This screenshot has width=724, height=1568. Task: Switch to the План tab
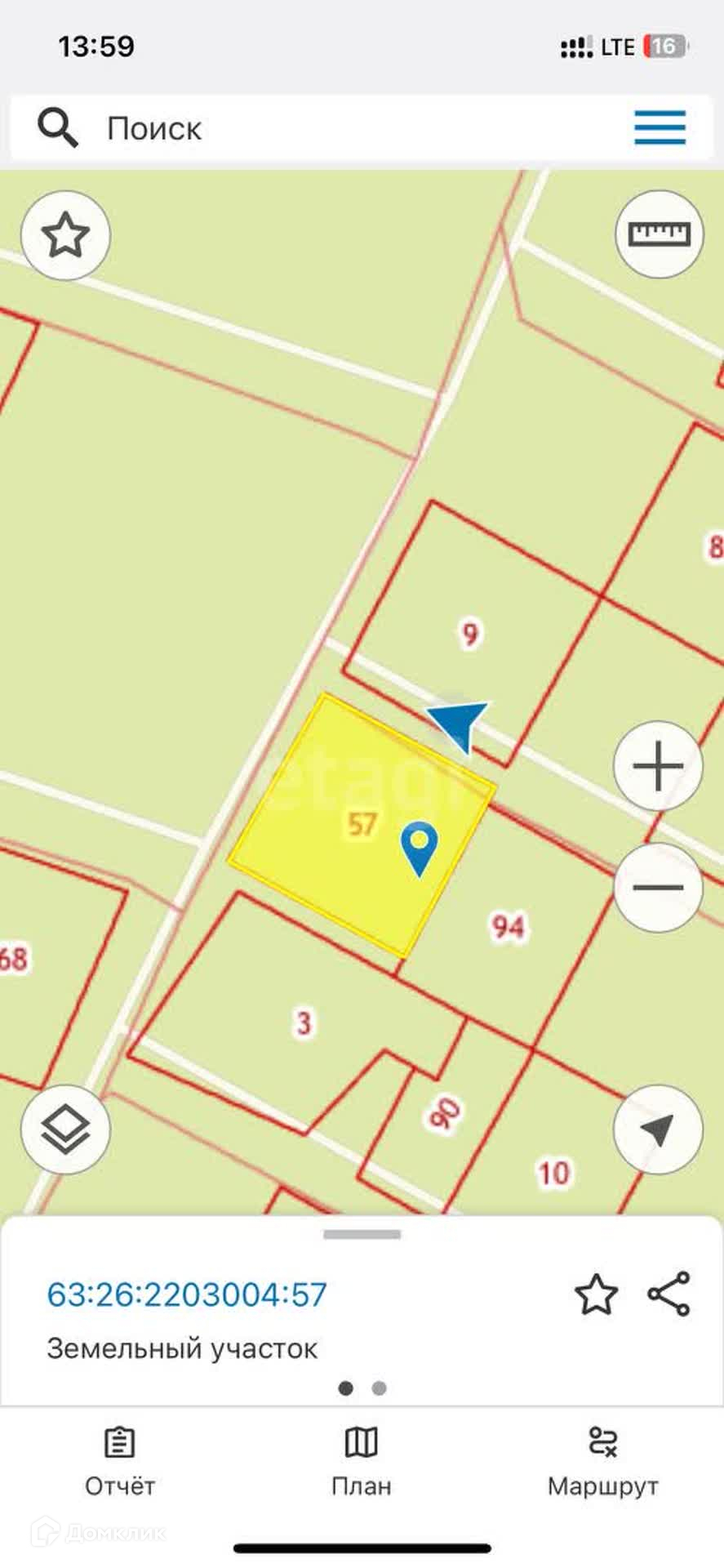click(x=362, y=1462)
